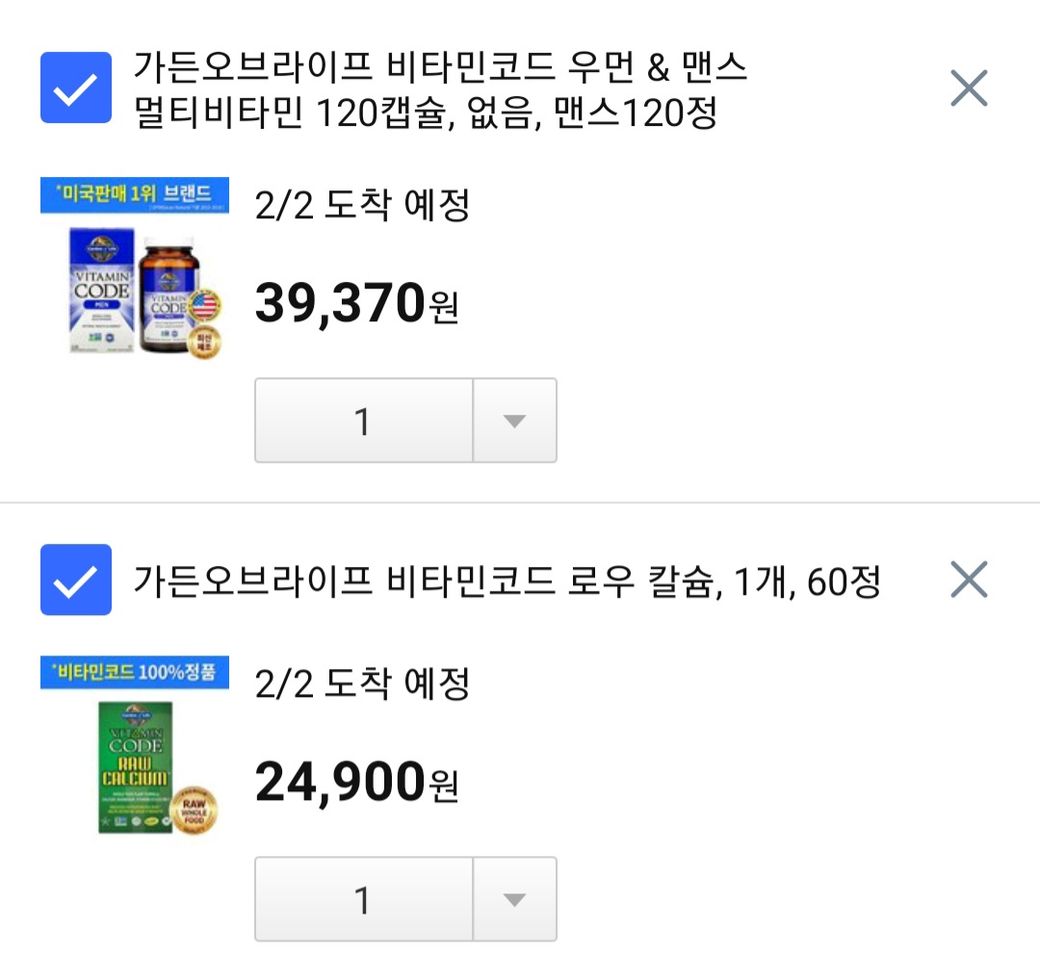Uncheck the 로우 칼슘 item checkbox
The image size is (1040, 977).
pos(76,580)
